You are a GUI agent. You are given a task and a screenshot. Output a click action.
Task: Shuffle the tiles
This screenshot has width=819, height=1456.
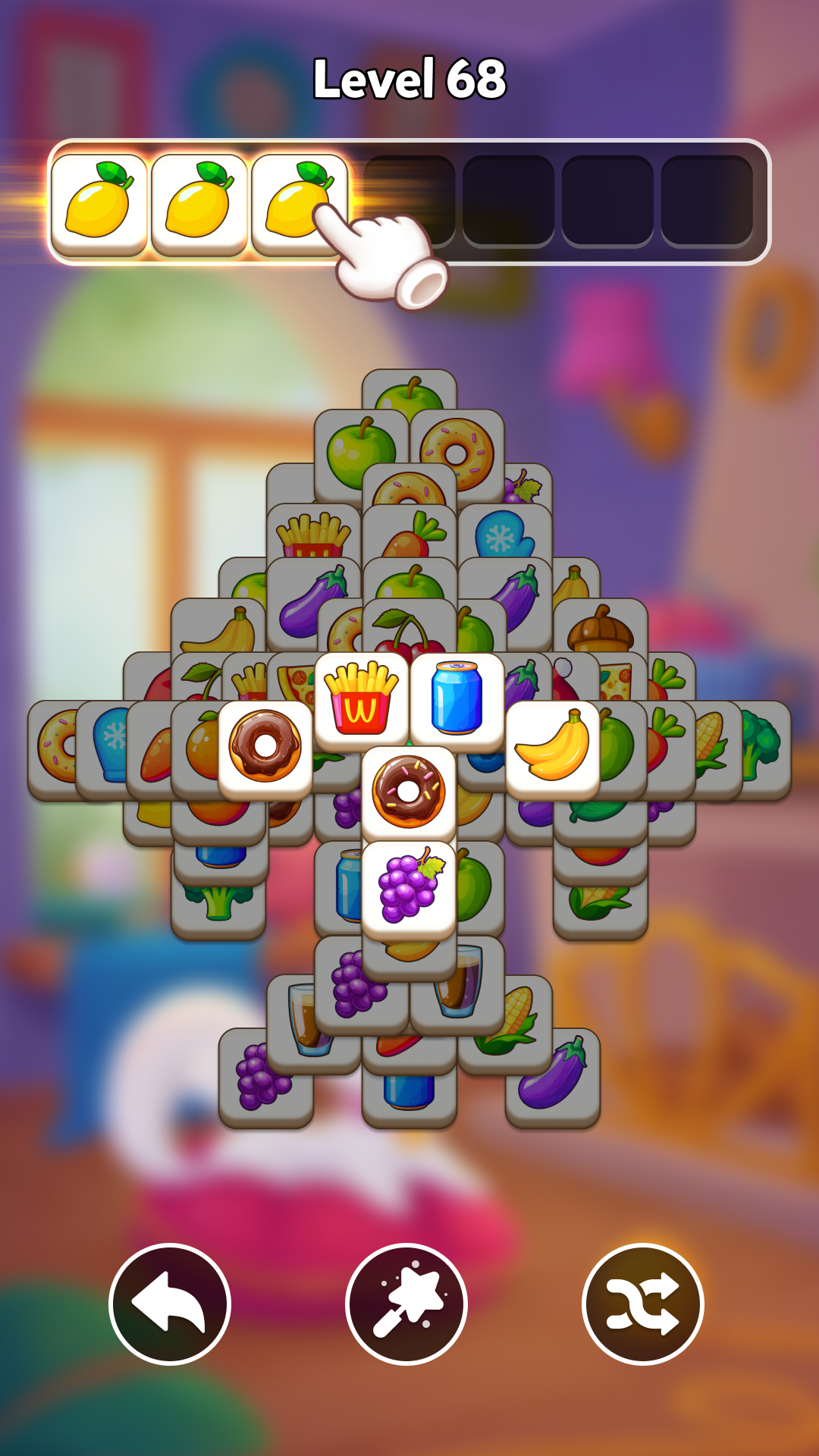642,1304
